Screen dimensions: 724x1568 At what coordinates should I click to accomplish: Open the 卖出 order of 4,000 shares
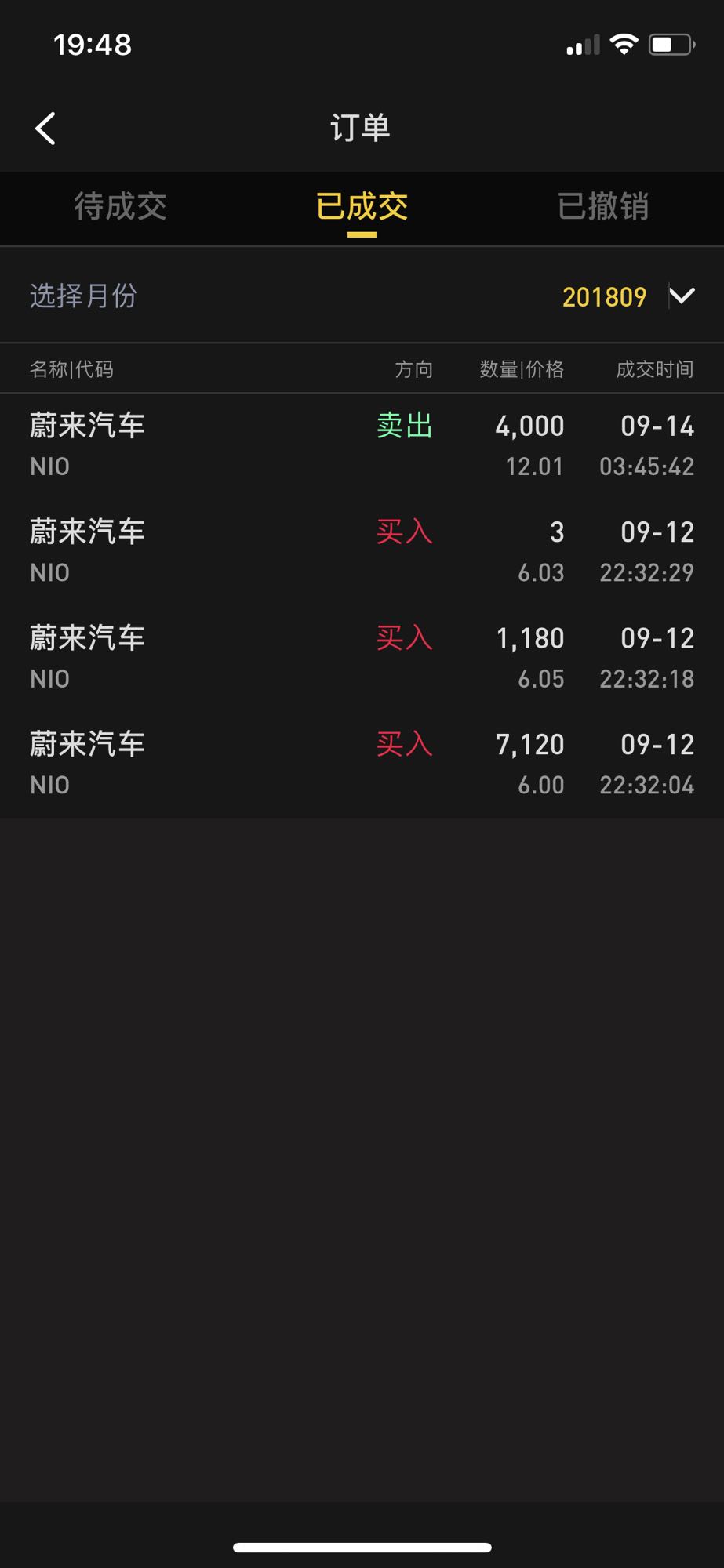click(x=362, y=446)
